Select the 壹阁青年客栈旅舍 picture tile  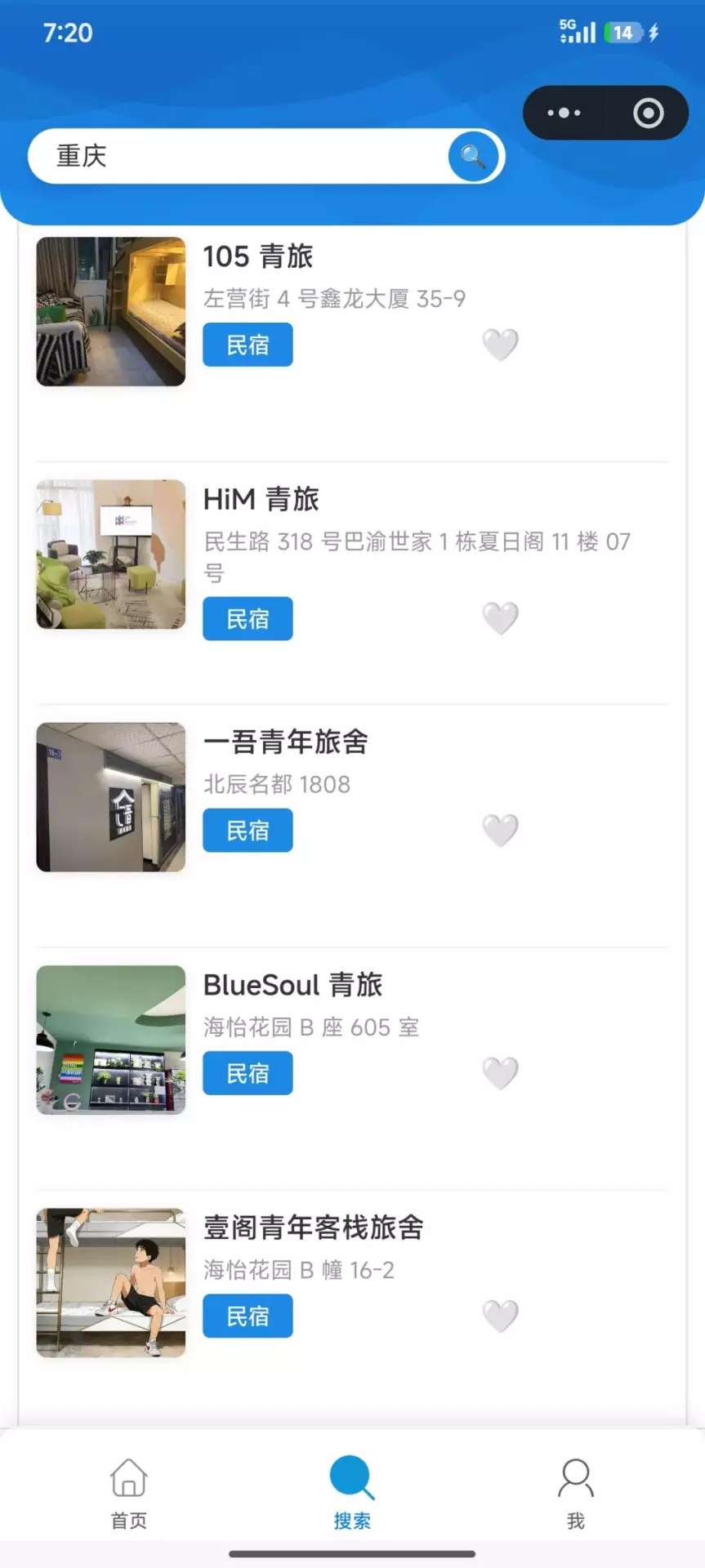pos(111,1282)
